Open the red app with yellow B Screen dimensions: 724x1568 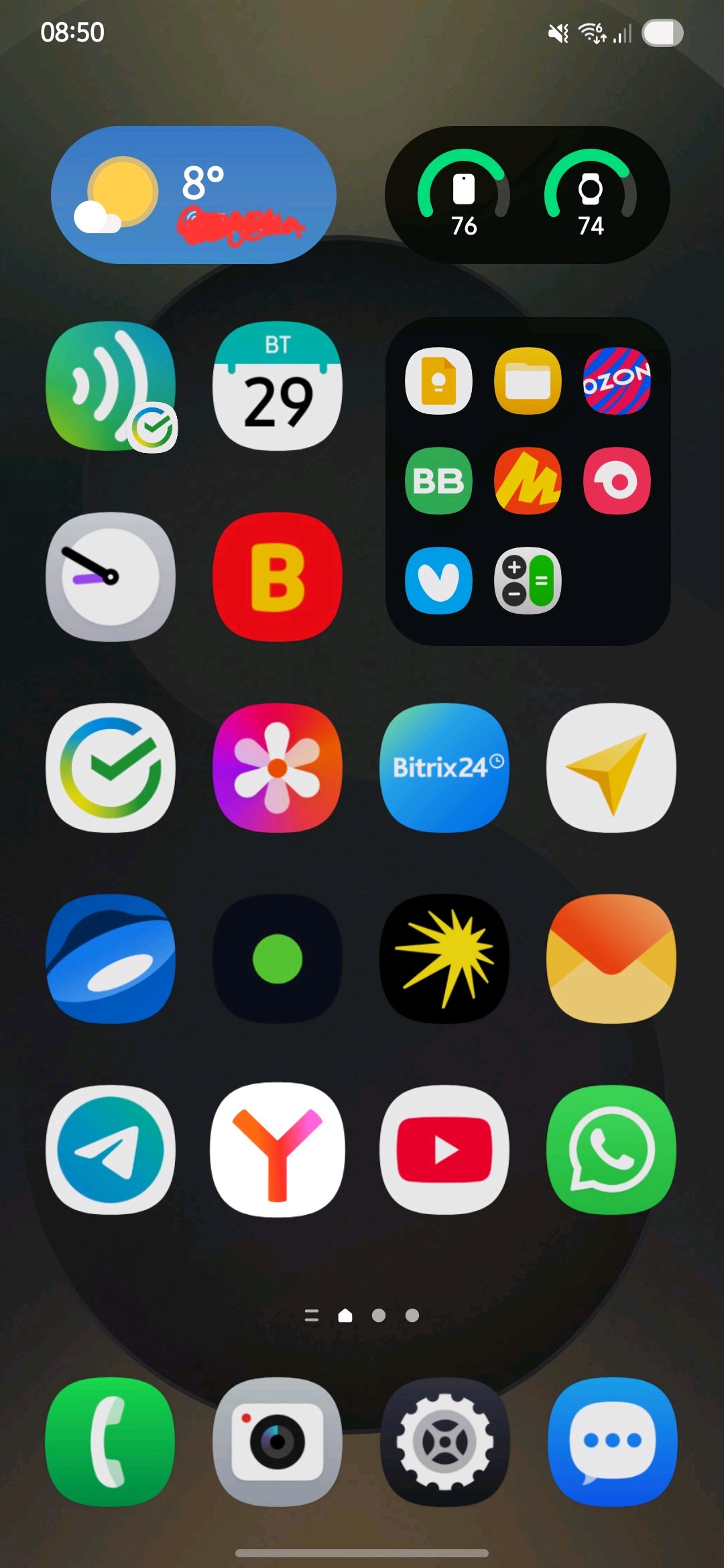278,577
